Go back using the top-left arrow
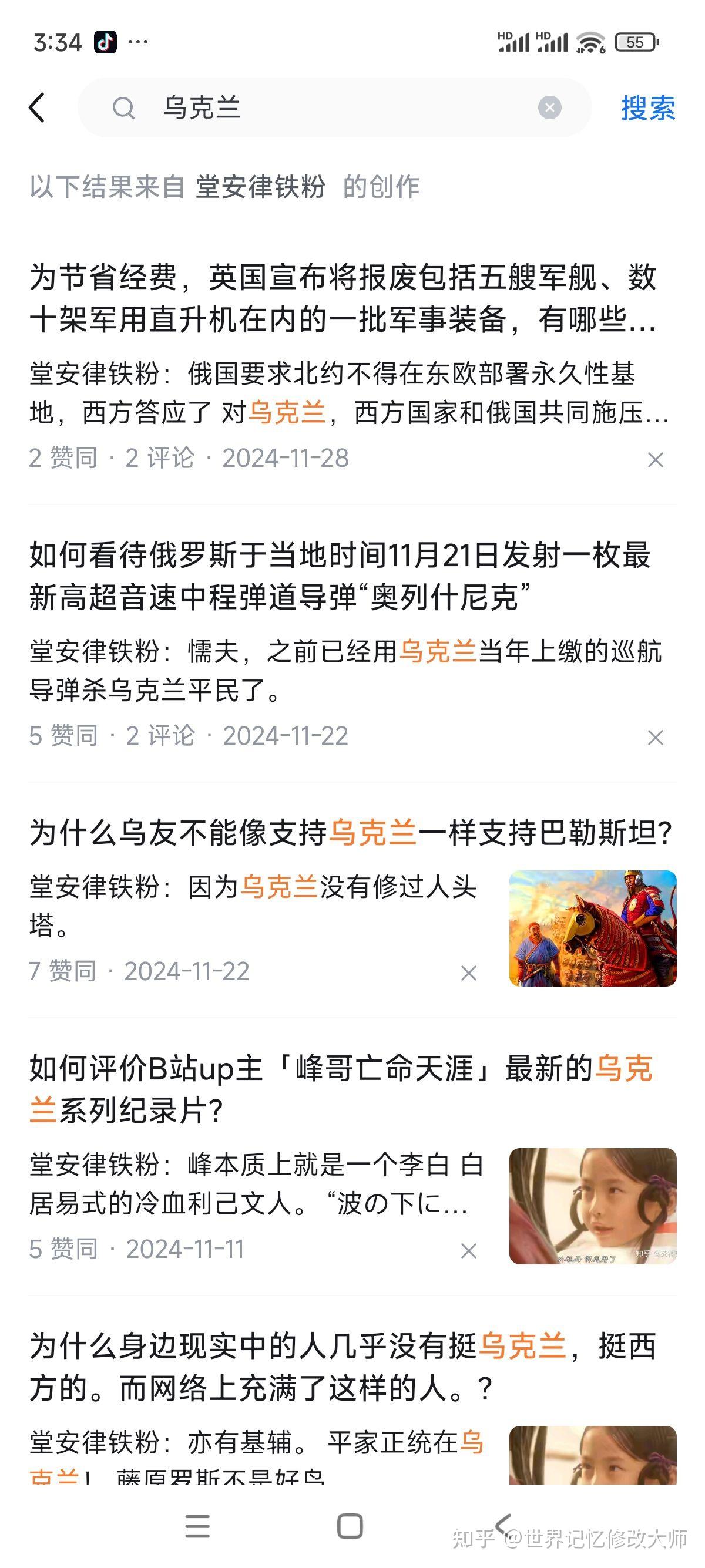 coord(37,107)
